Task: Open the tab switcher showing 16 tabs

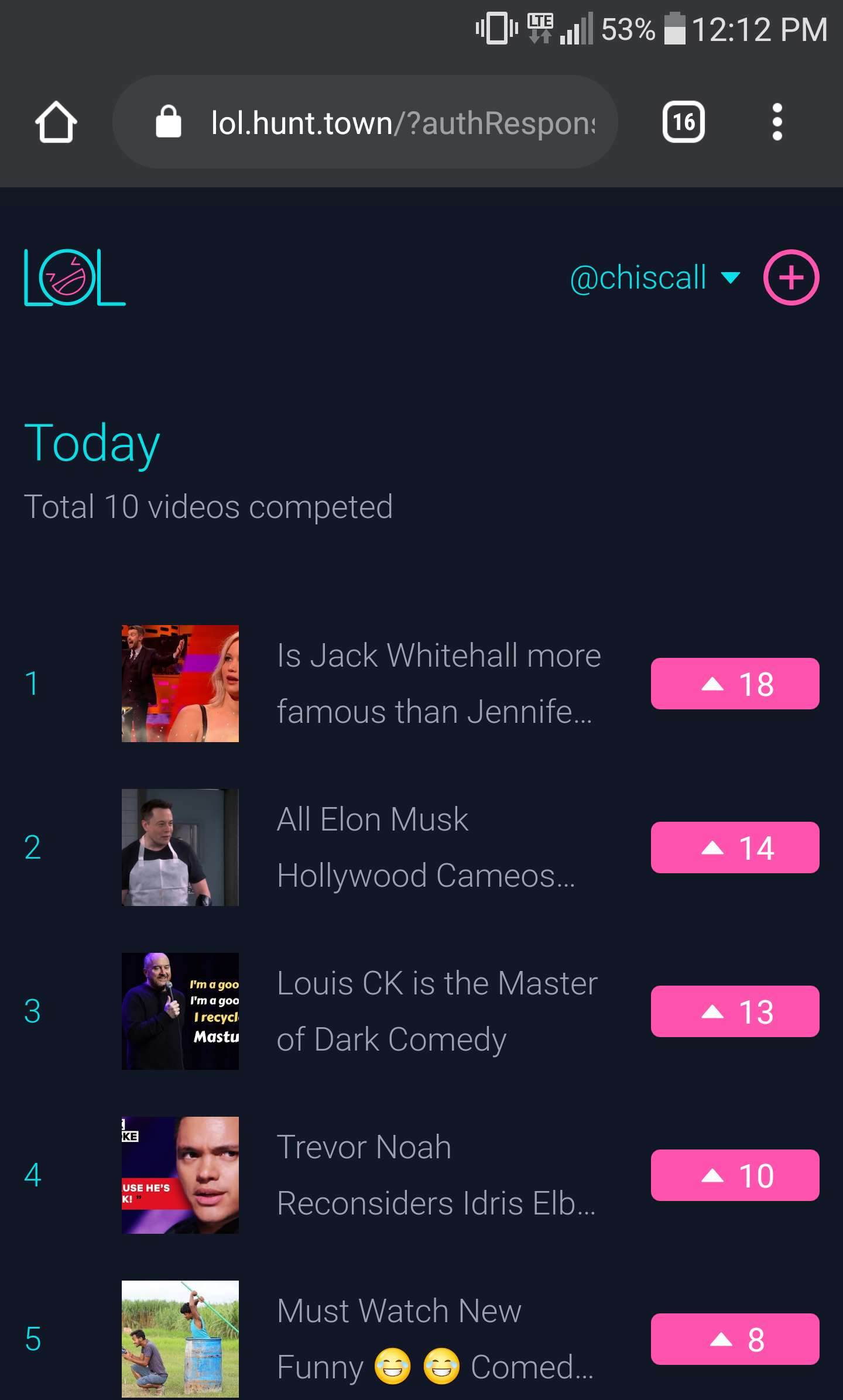Action: [x=683, y=122]
